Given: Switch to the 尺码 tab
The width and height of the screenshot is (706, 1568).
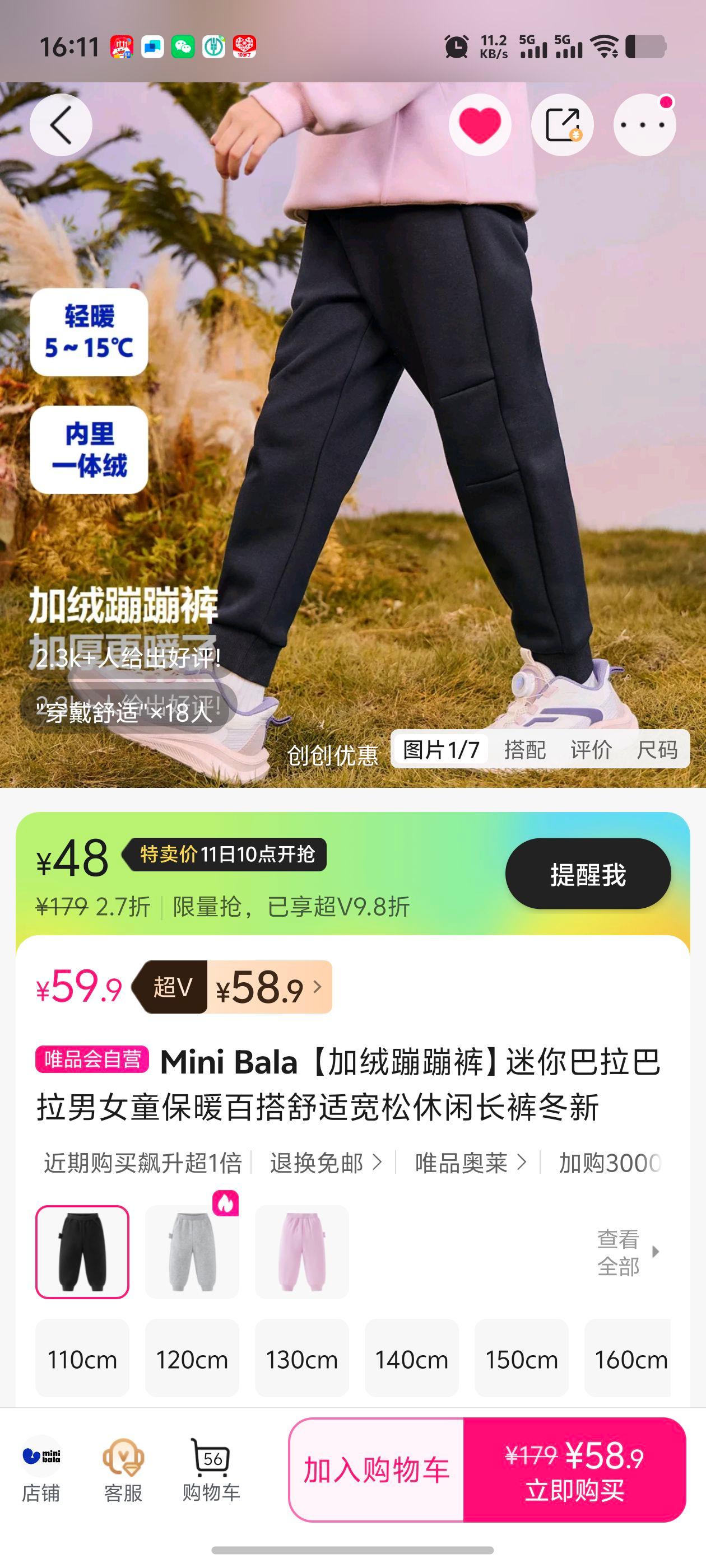Looking at the screenshot, I should coord(657,749).
